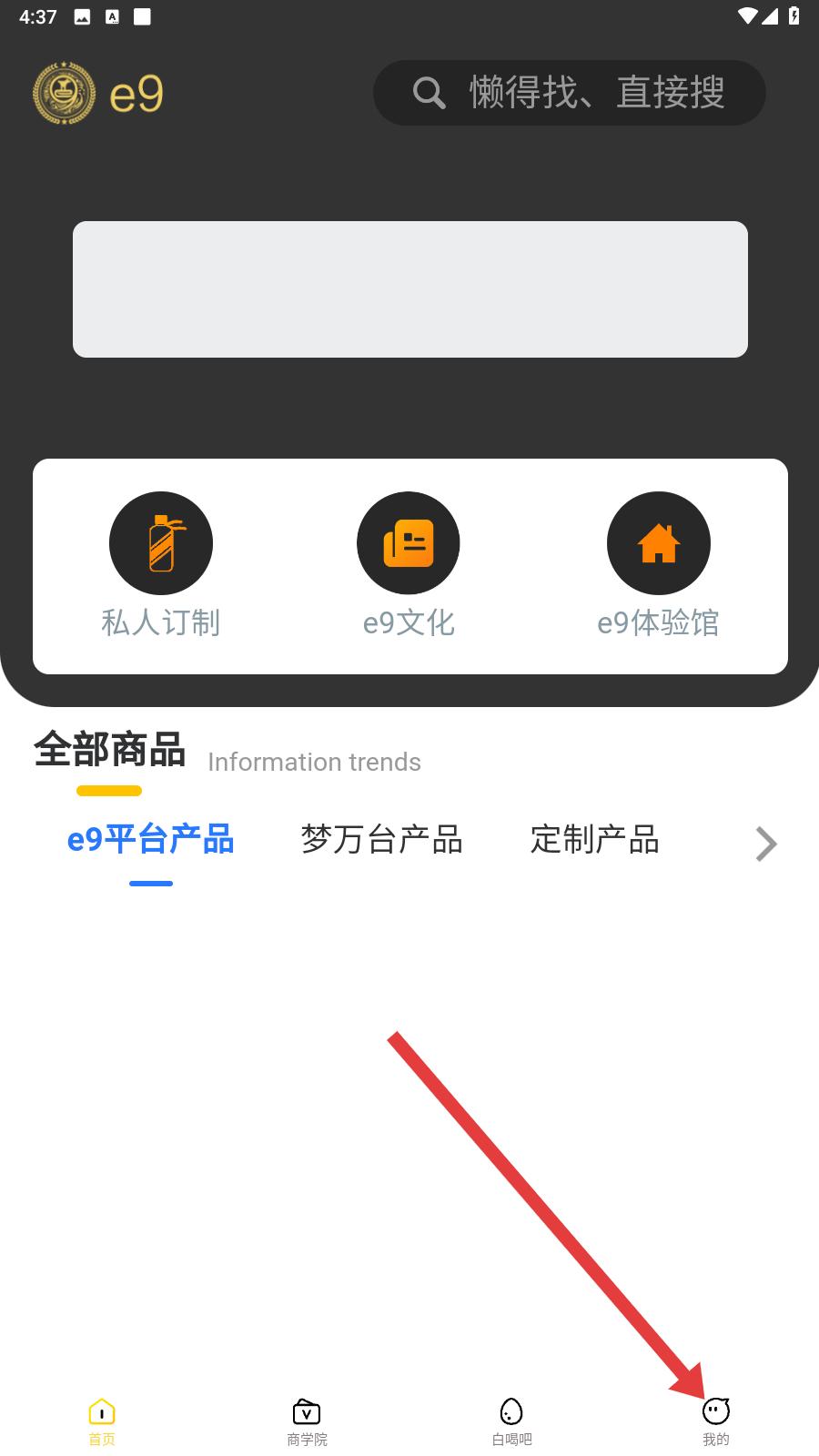The image size is (819, 1456).
Task: Tap the right chevron for more categories
Action: pyautogui.click(x=766, y=844)
